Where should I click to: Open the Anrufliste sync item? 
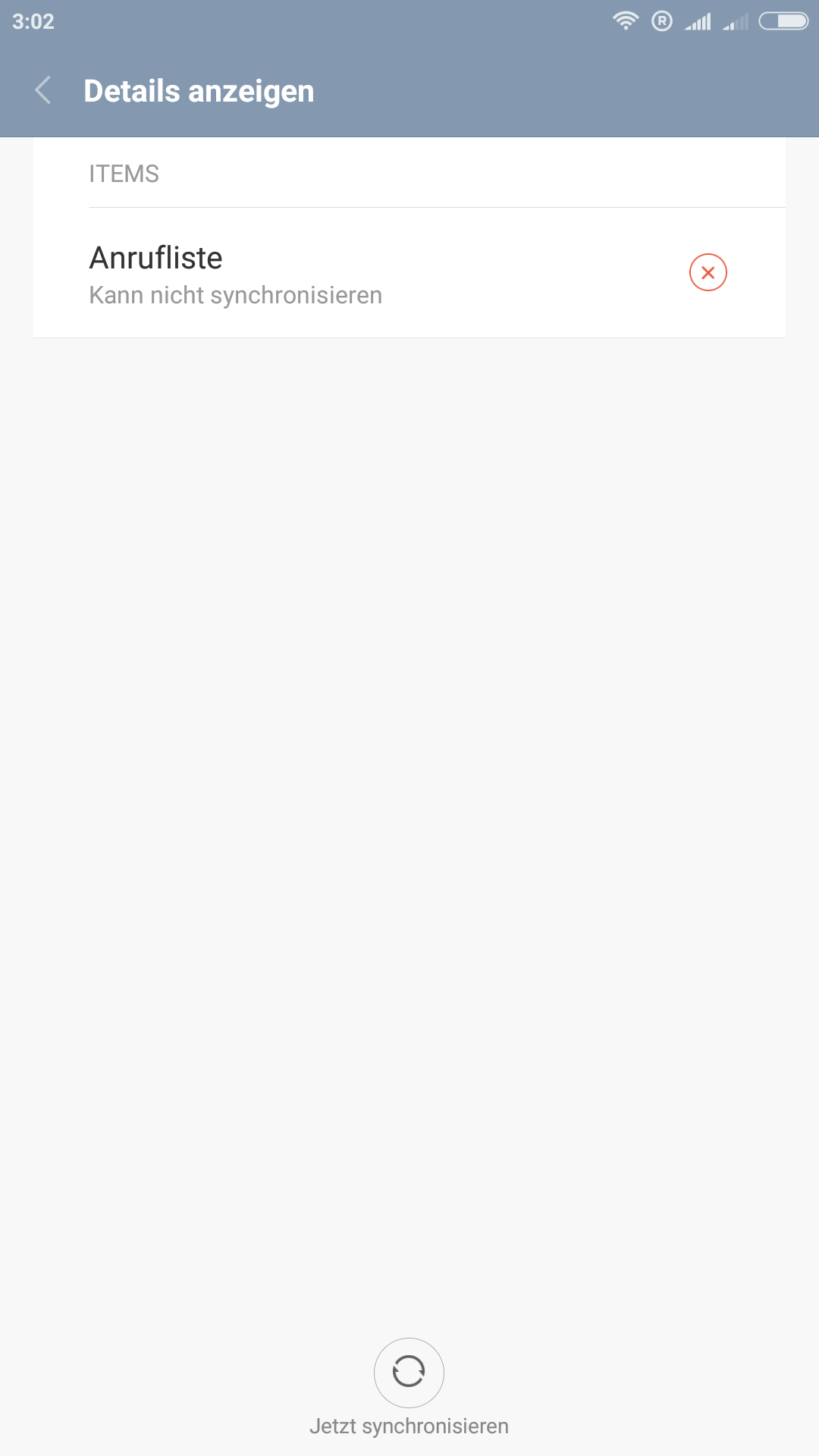[409, 273]
